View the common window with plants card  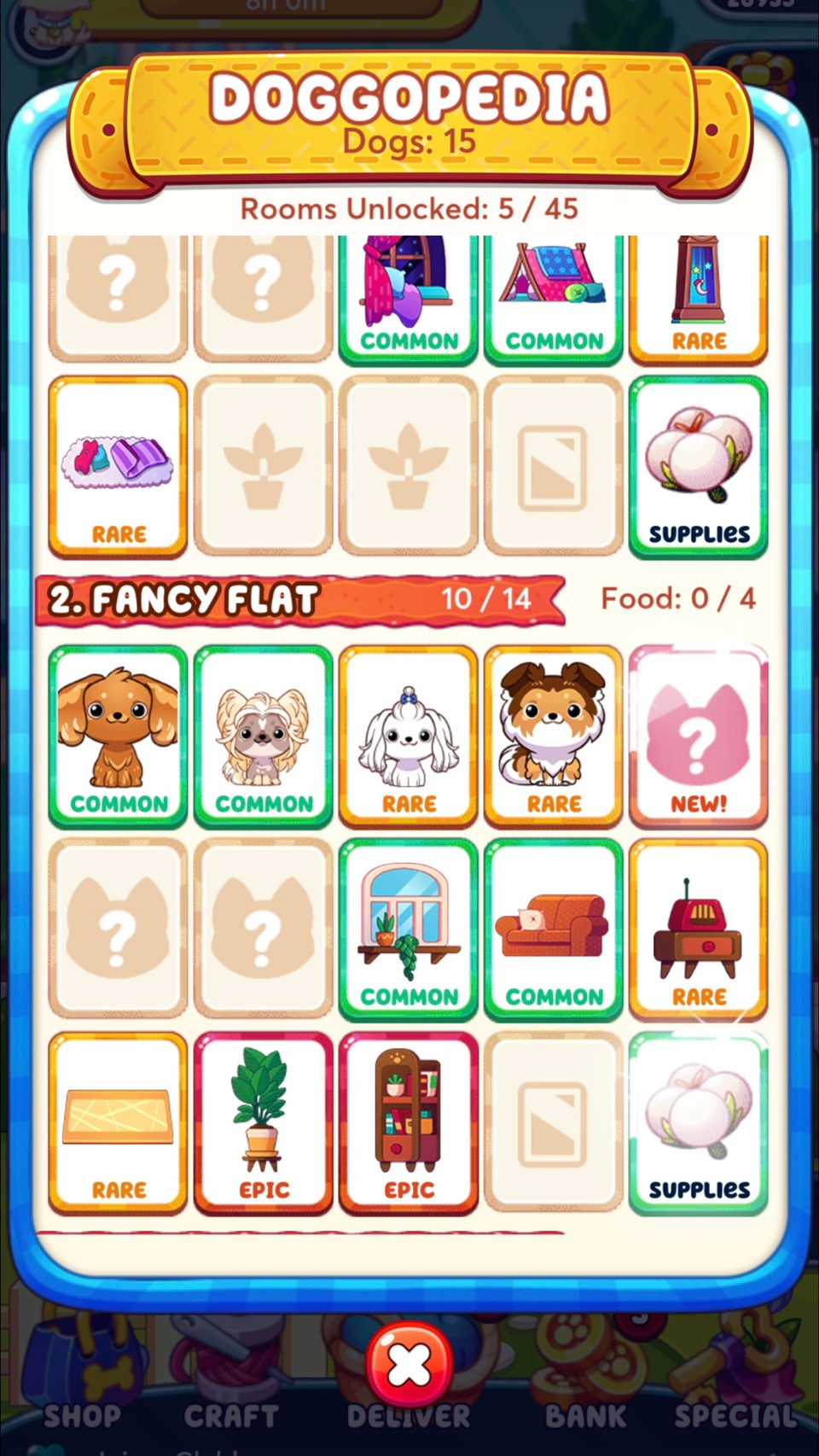pos(409,929)
